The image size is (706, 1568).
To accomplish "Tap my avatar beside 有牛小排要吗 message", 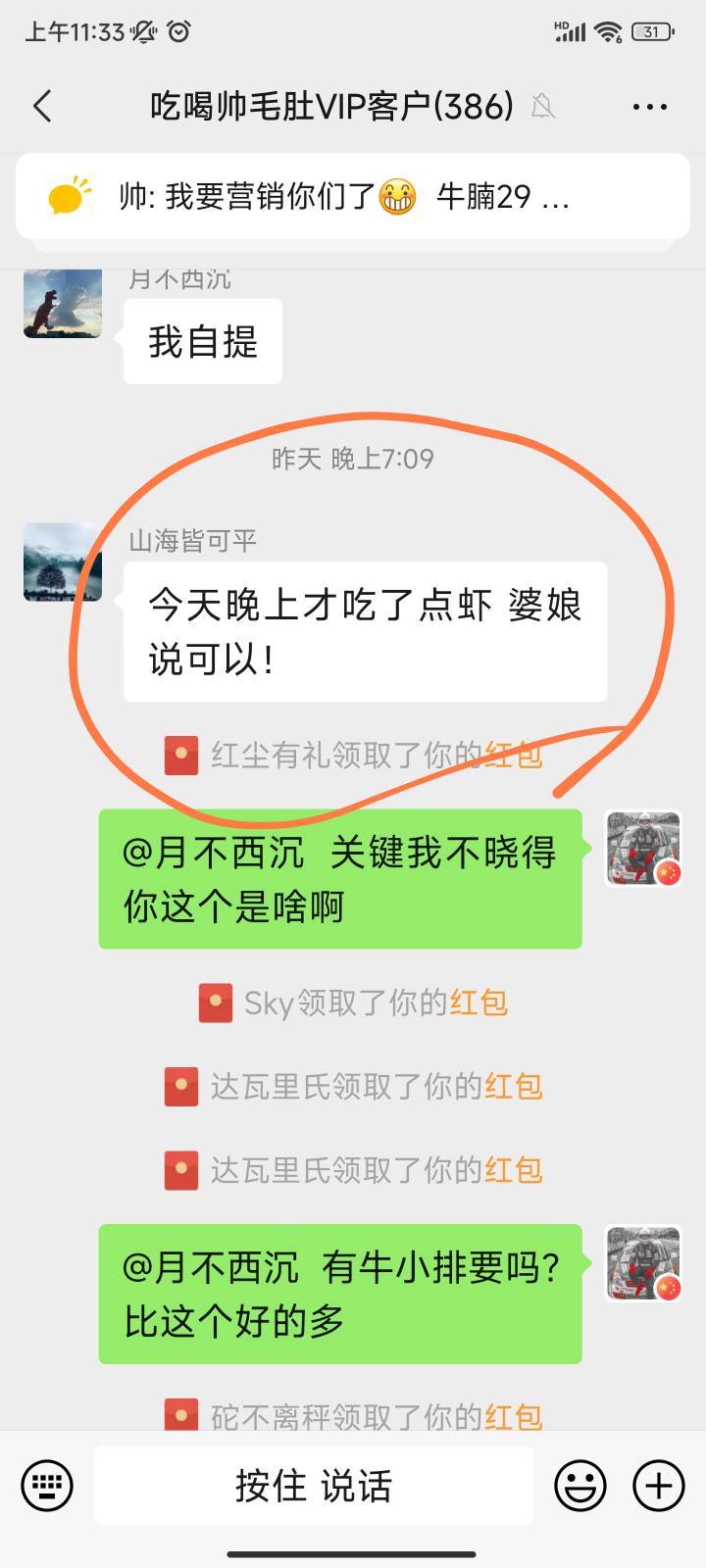I will [643, 1263].
